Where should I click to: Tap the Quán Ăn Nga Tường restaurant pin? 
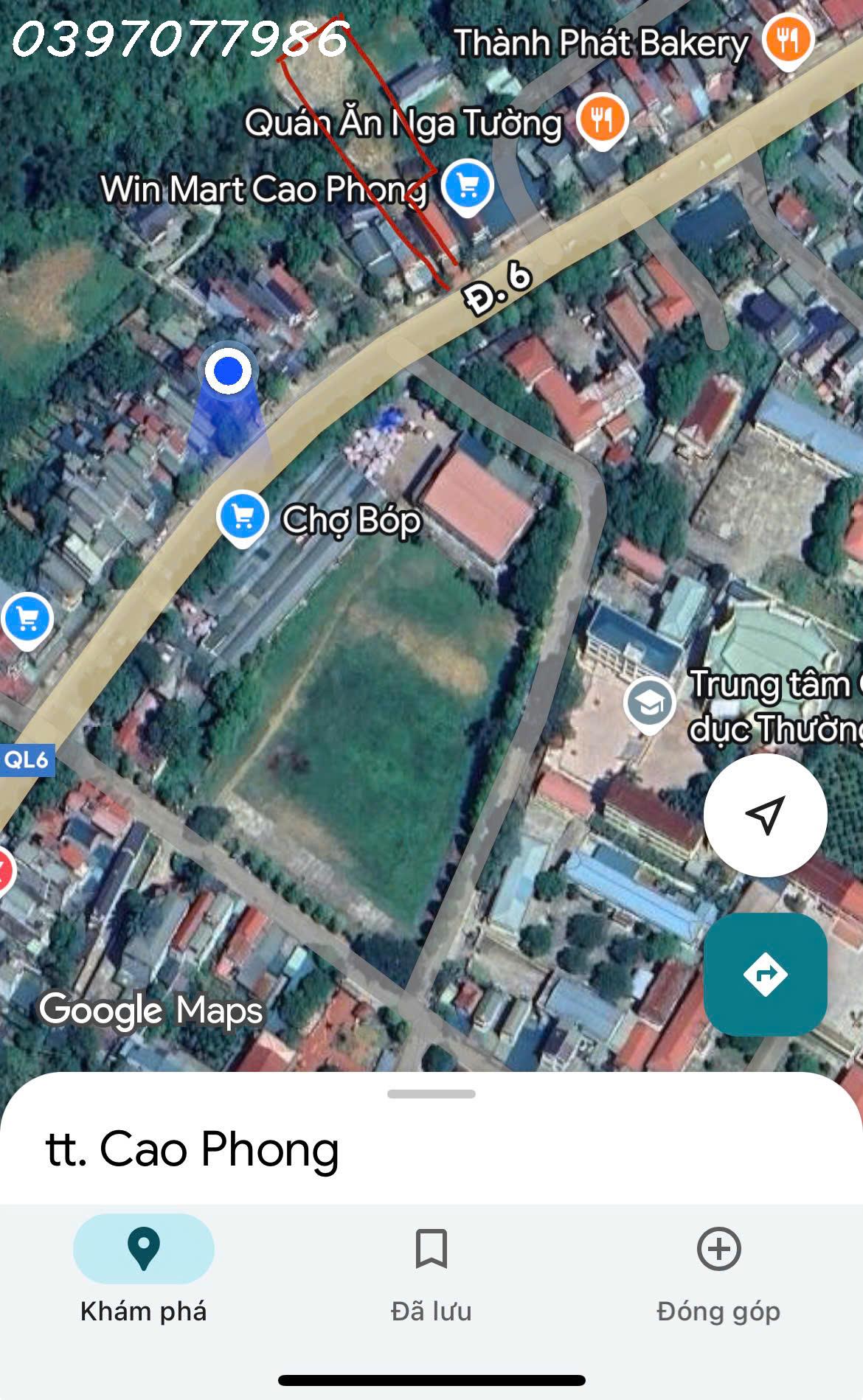point(602,119)
